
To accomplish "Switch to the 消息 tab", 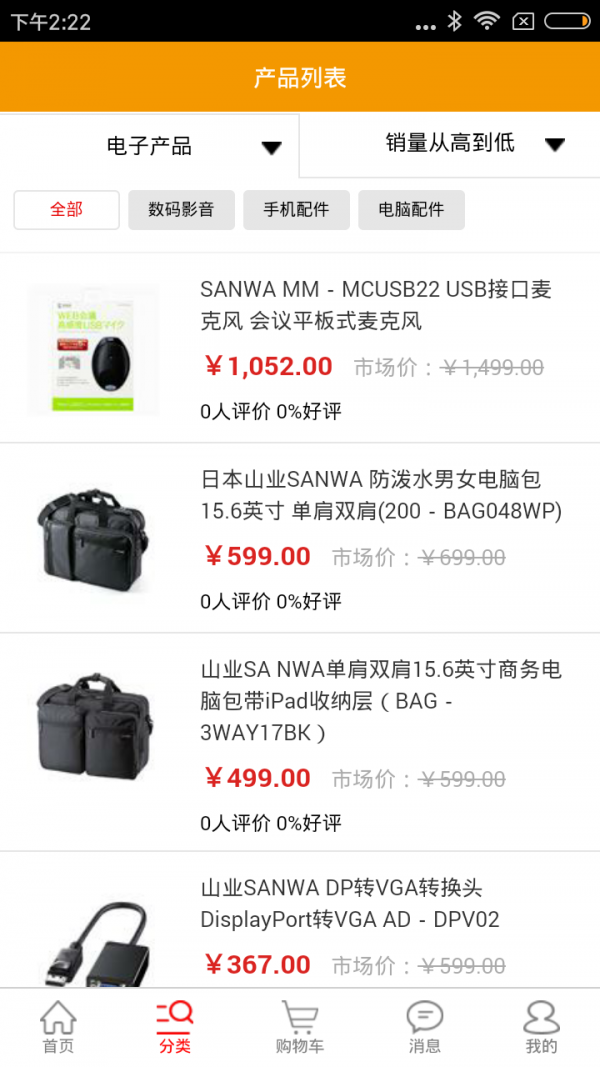I will (x=425, y=1028).
